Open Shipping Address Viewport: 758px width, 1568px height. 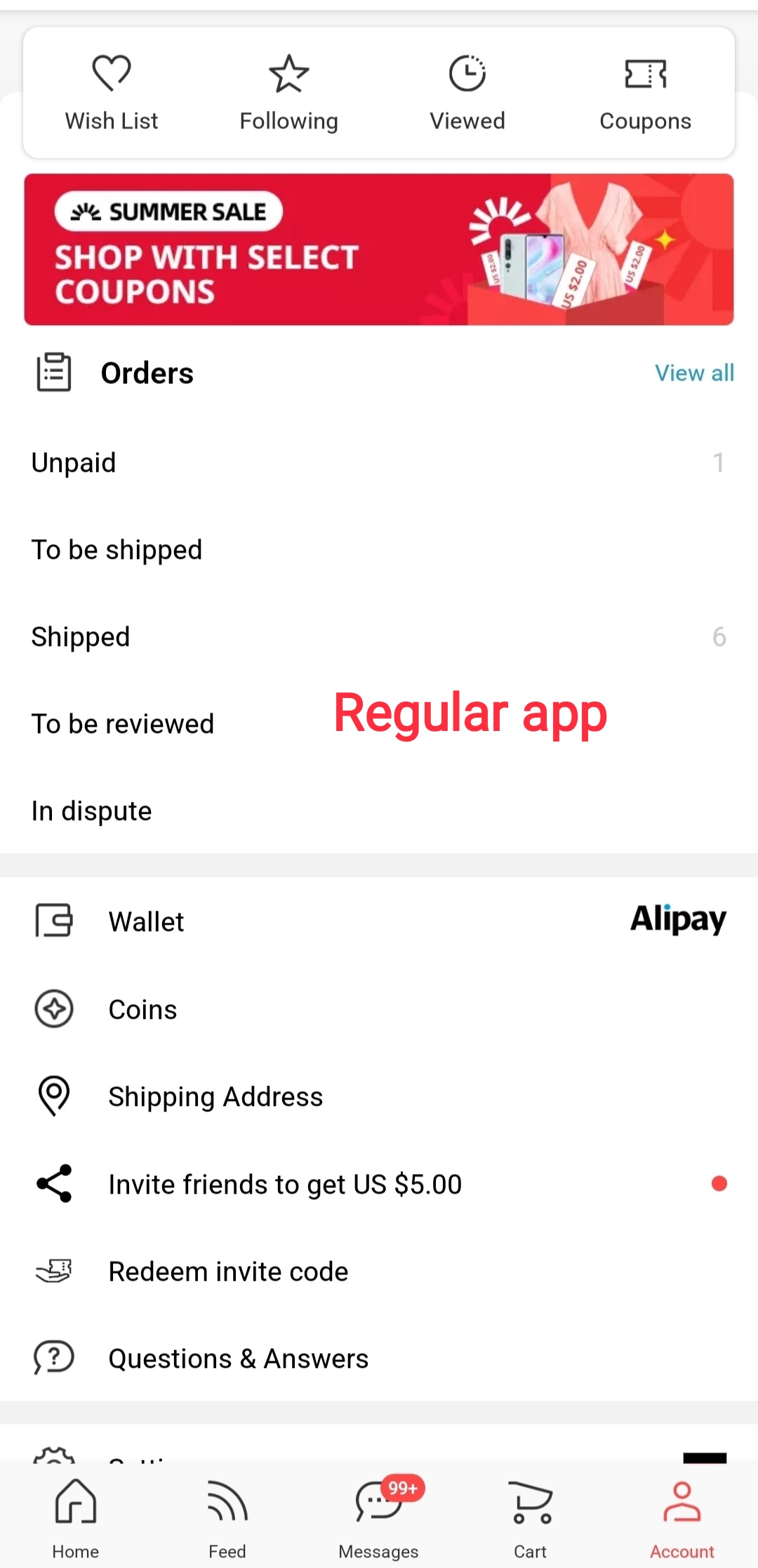pyautogui.click(x=379, y=1096)
